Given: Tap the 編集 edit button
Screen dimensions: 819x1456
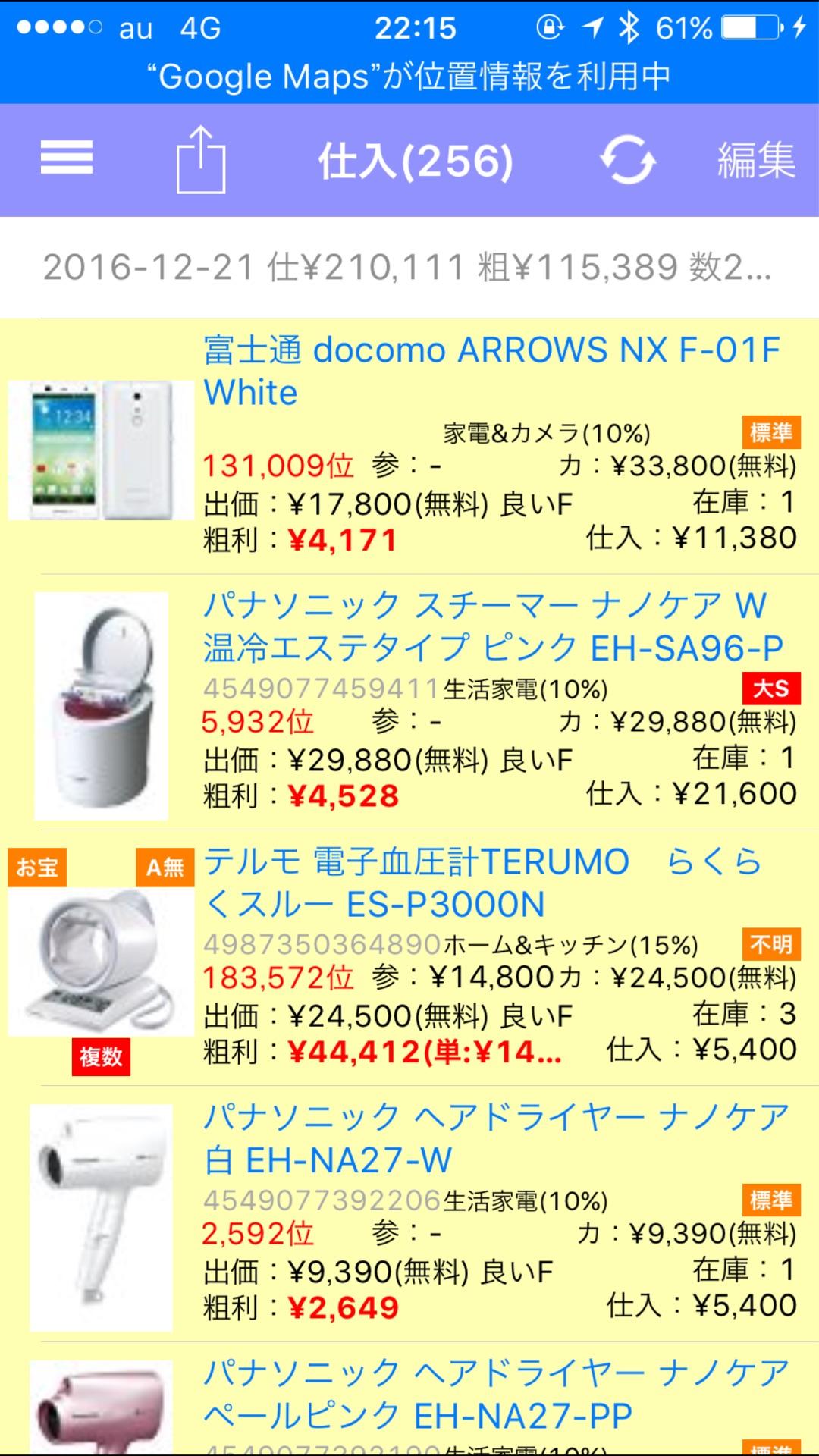Looking at the screenshot, I should pyautogui.click(x=755, y=160).
